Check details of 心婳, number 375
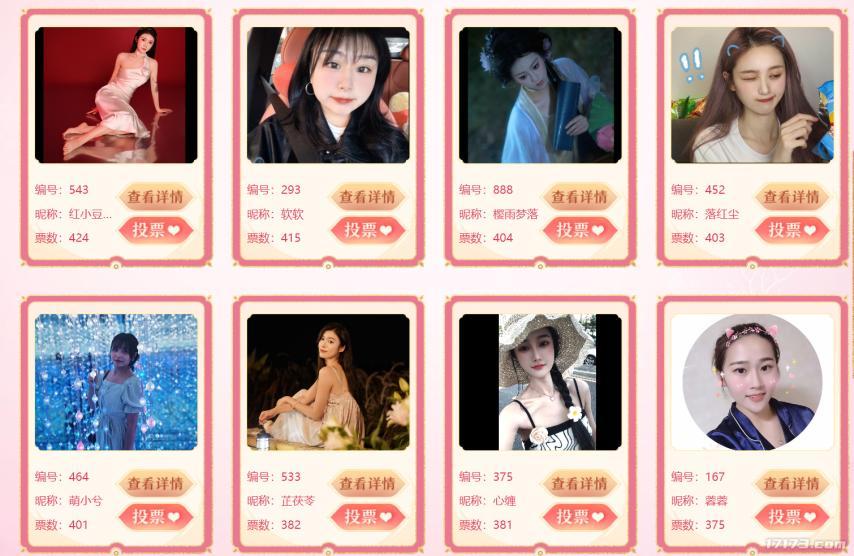 pyautogui.click(x=579, y=484)
